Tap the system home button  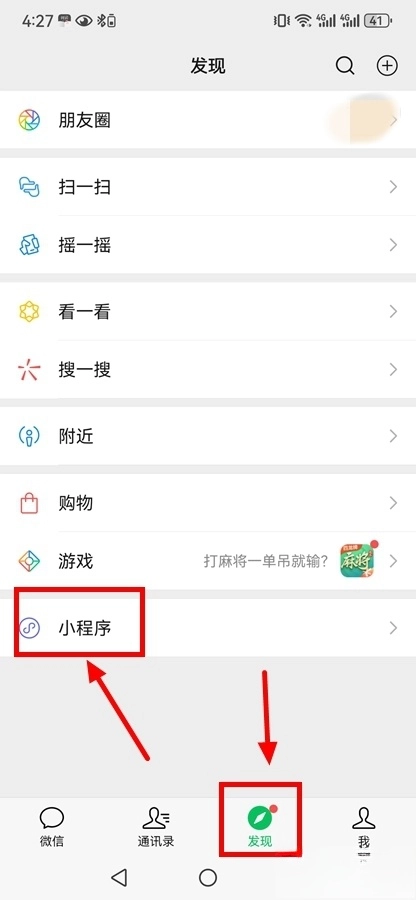pyautogui.click(x=208, y=876)
